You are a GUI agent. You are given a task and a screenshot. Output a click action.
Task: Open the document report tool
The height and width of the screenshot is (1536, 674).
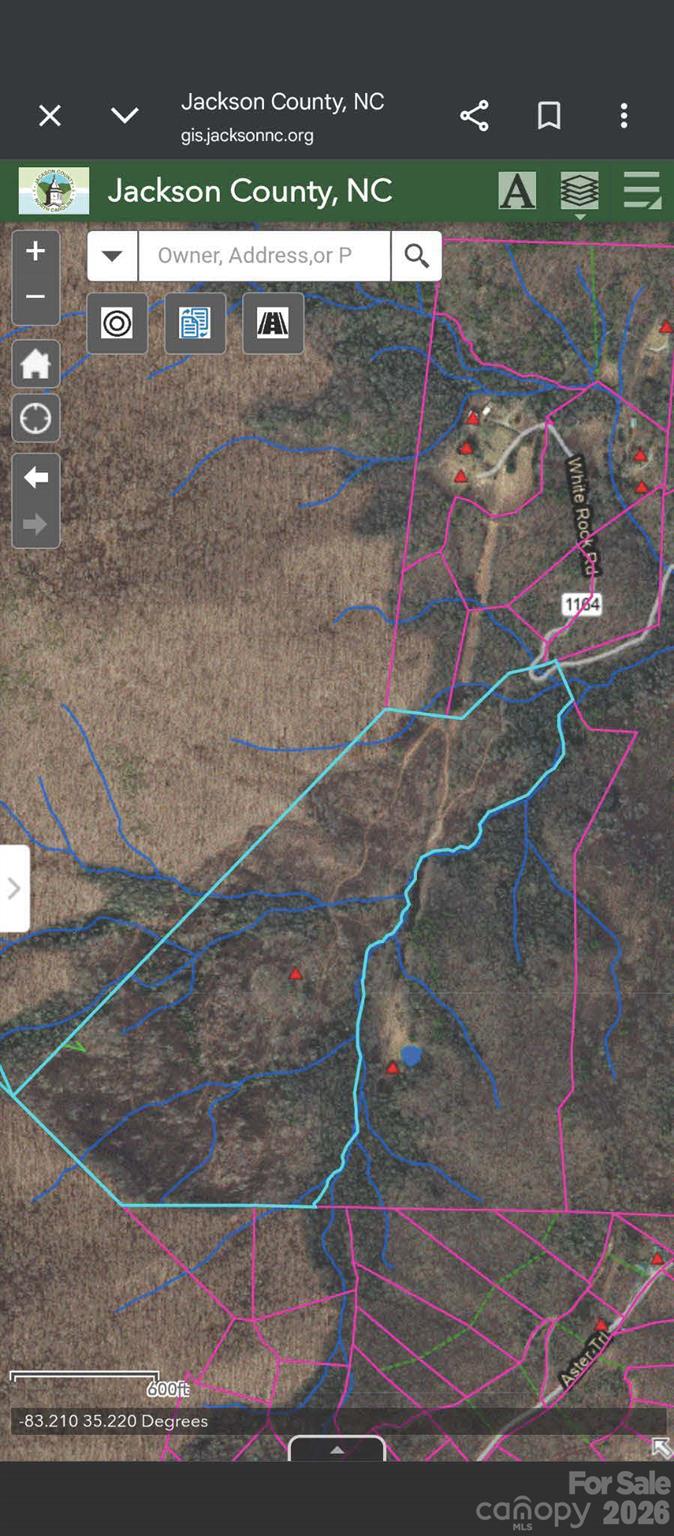coord(195,323)
